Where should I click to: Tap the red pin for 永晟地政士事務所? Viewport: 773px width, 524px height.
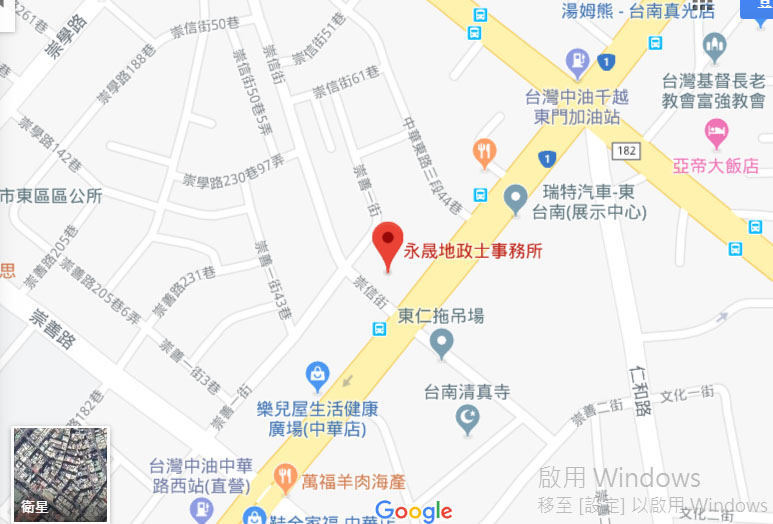(x=388, y=244)
